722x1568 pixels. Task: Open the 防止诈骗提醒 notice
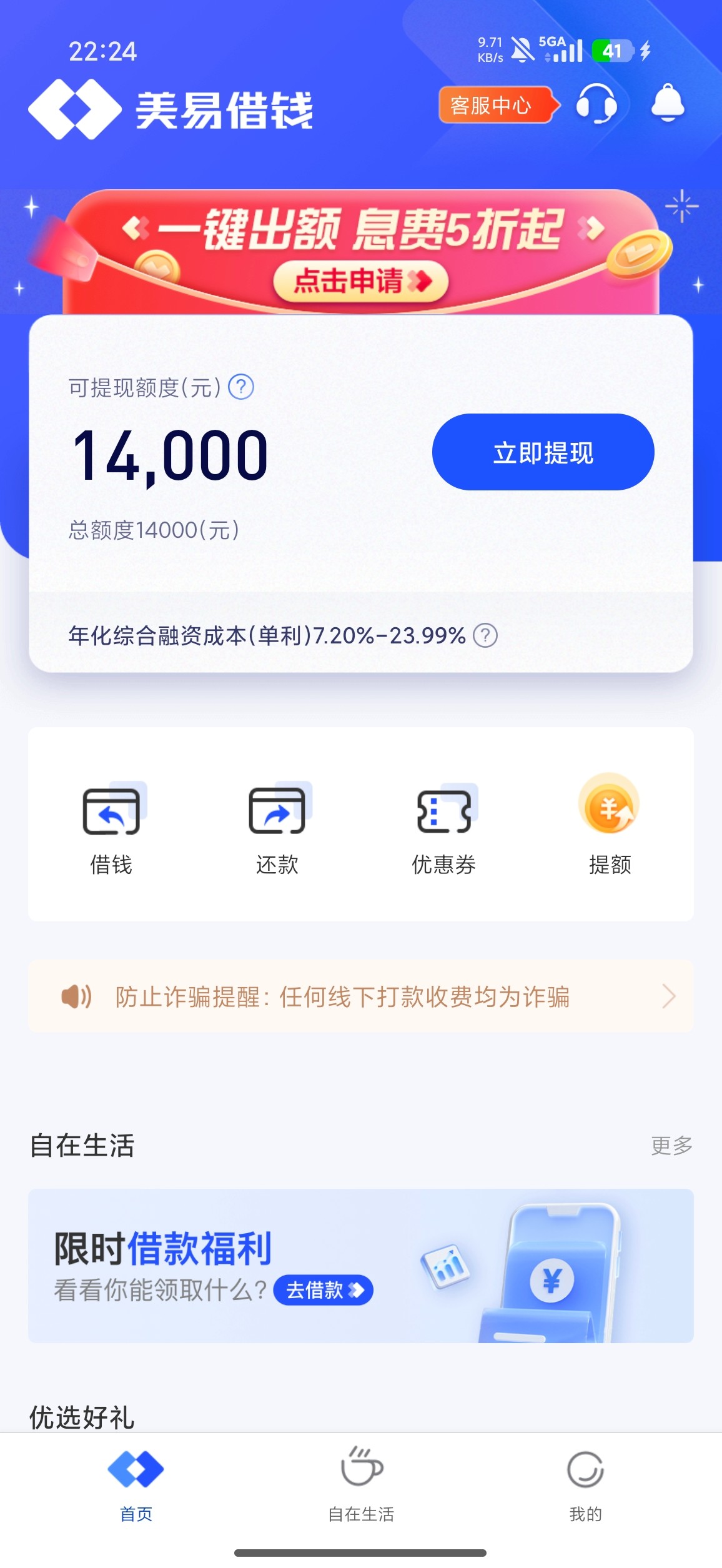tap(360, 996)
